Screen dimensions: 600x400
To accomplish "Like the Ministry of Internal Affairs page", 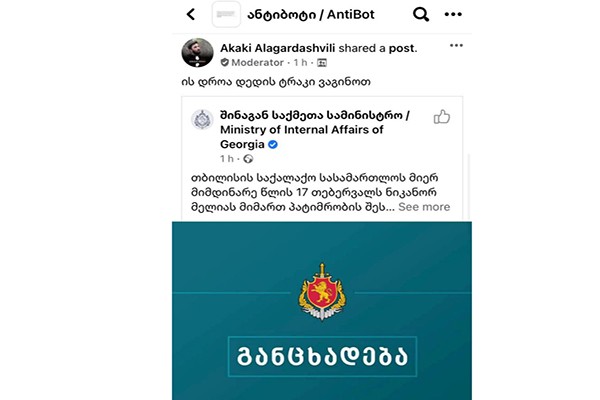I will [x=442, y=117].
